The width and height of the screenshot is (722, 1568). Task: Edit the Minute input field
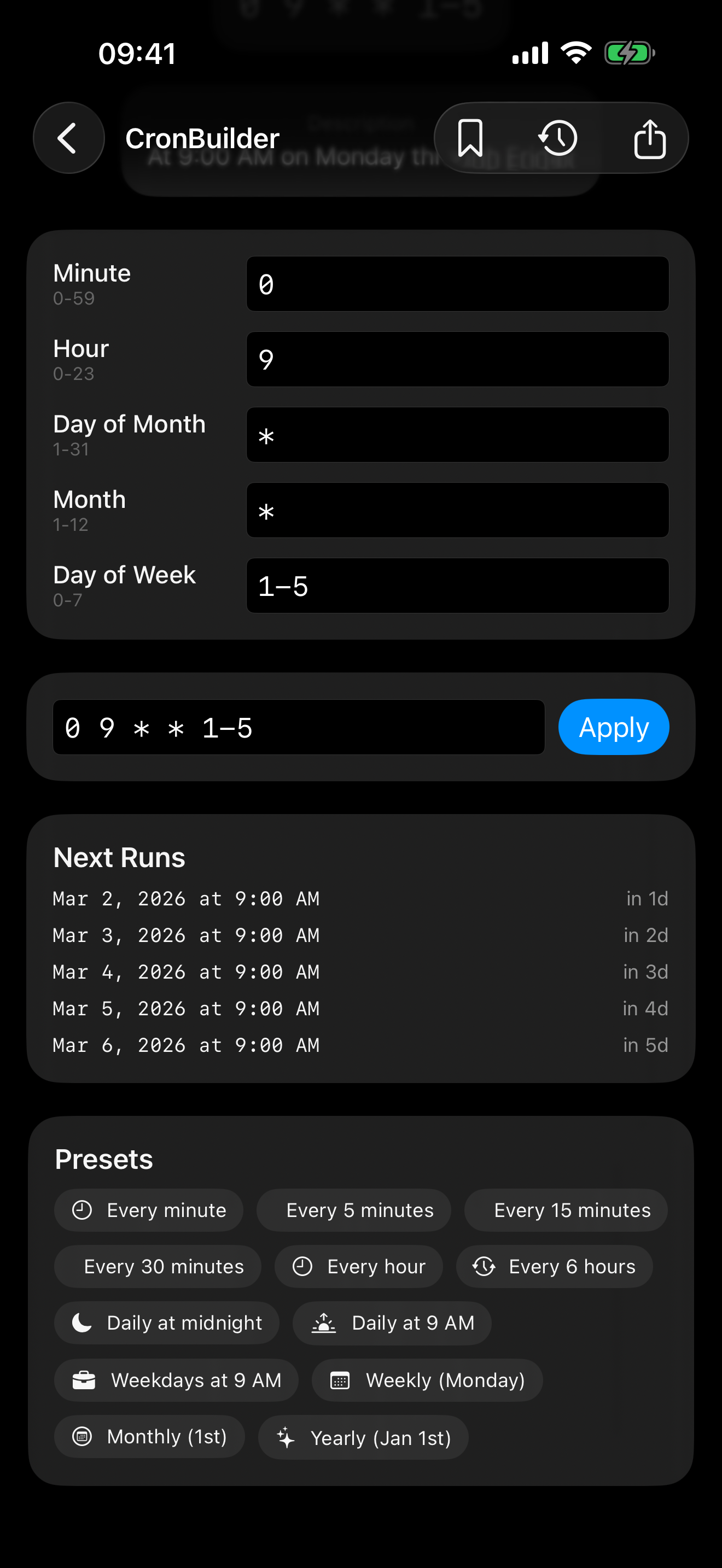(457, 284)
